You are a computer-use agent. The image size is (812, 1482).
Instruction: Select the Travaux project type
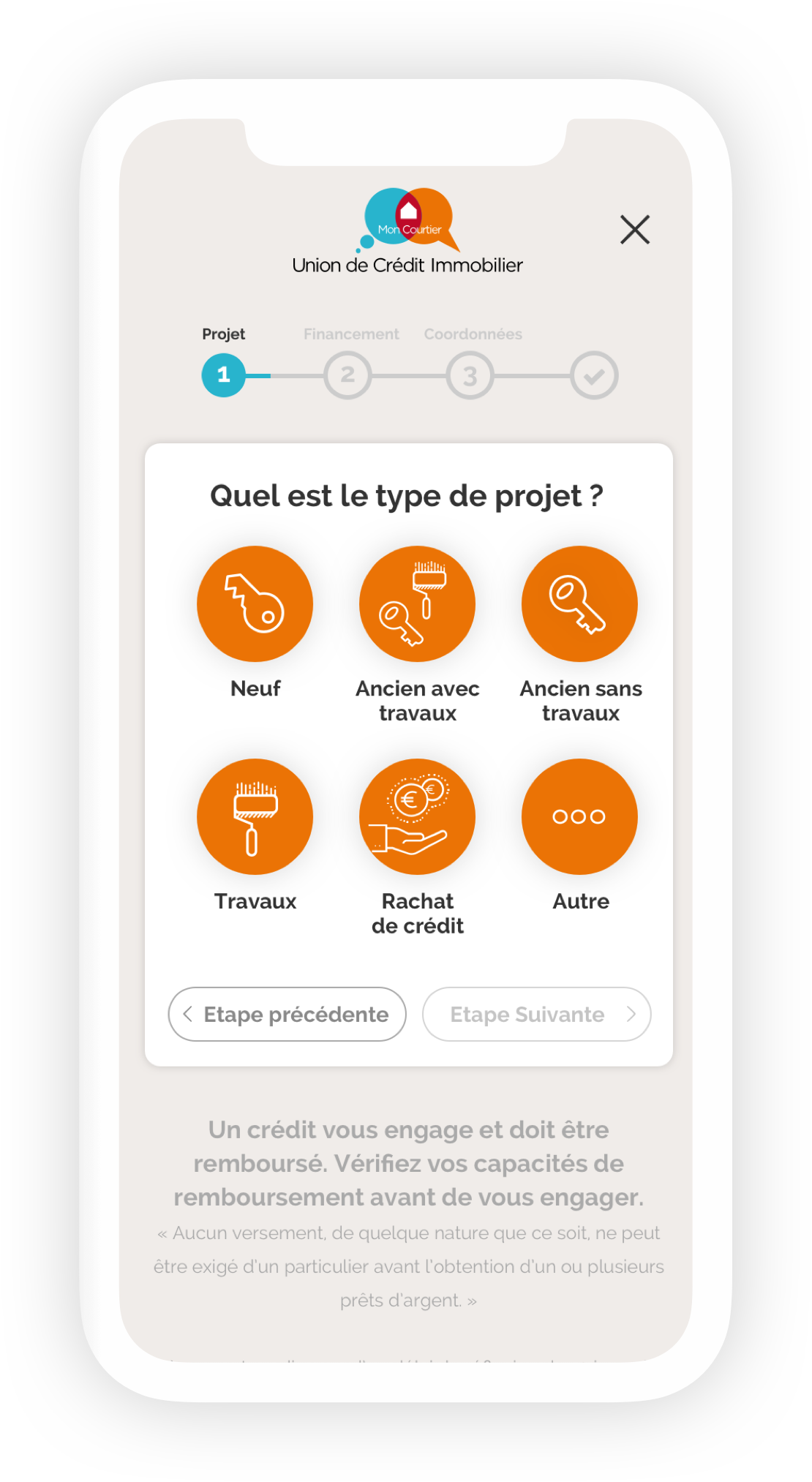click(255, 816)
